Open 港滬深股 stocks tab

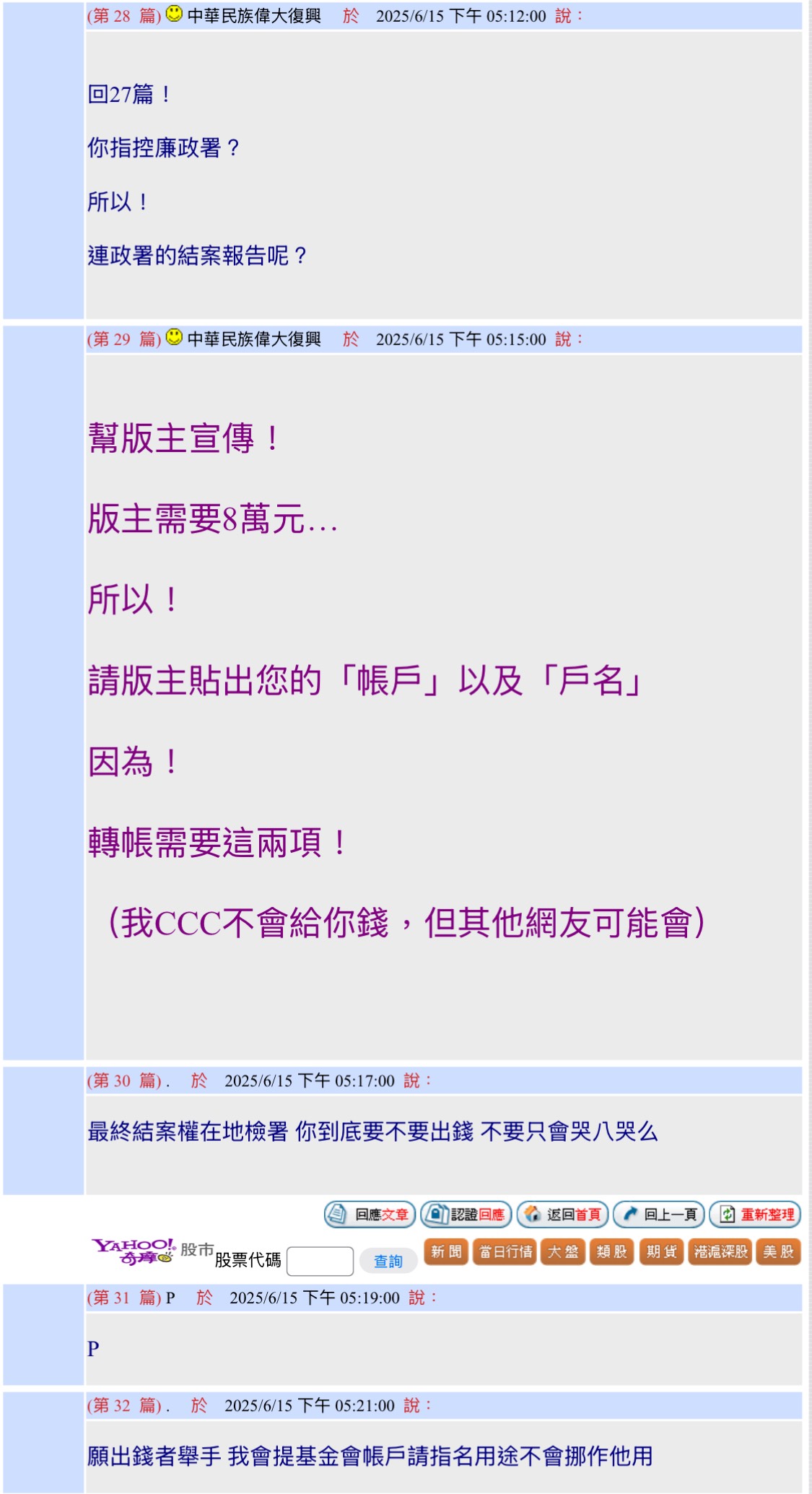click(x=720, y=1251)
